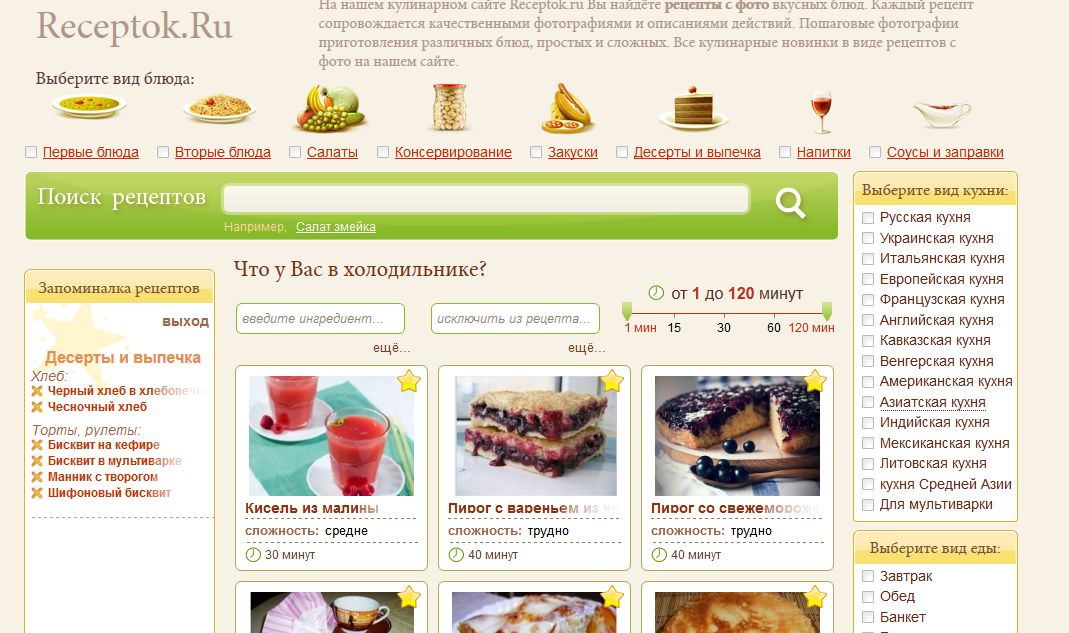Tick the Завтрак meal type checkbox
Image resolution: width=1069 pixels, height=633 pixels.
click(x=868, y=576)
